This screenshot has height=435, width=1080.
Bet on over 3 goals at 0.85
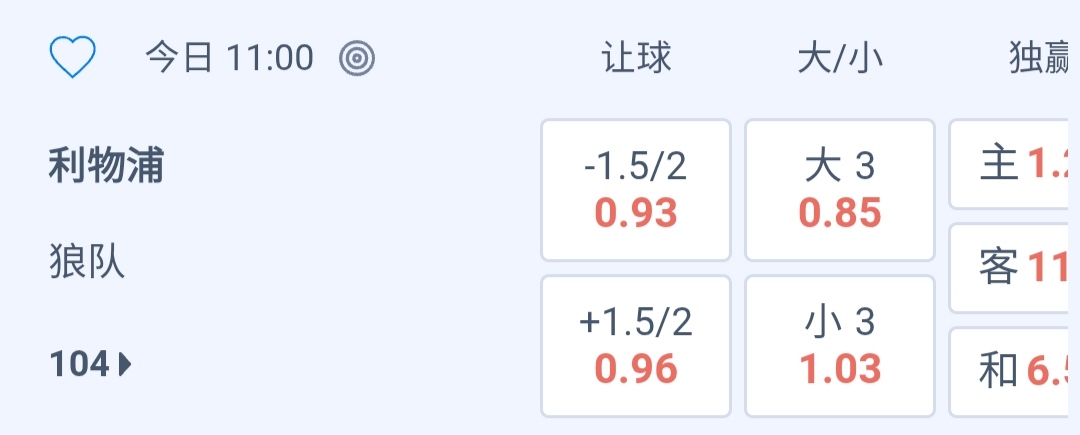[840, 190]
